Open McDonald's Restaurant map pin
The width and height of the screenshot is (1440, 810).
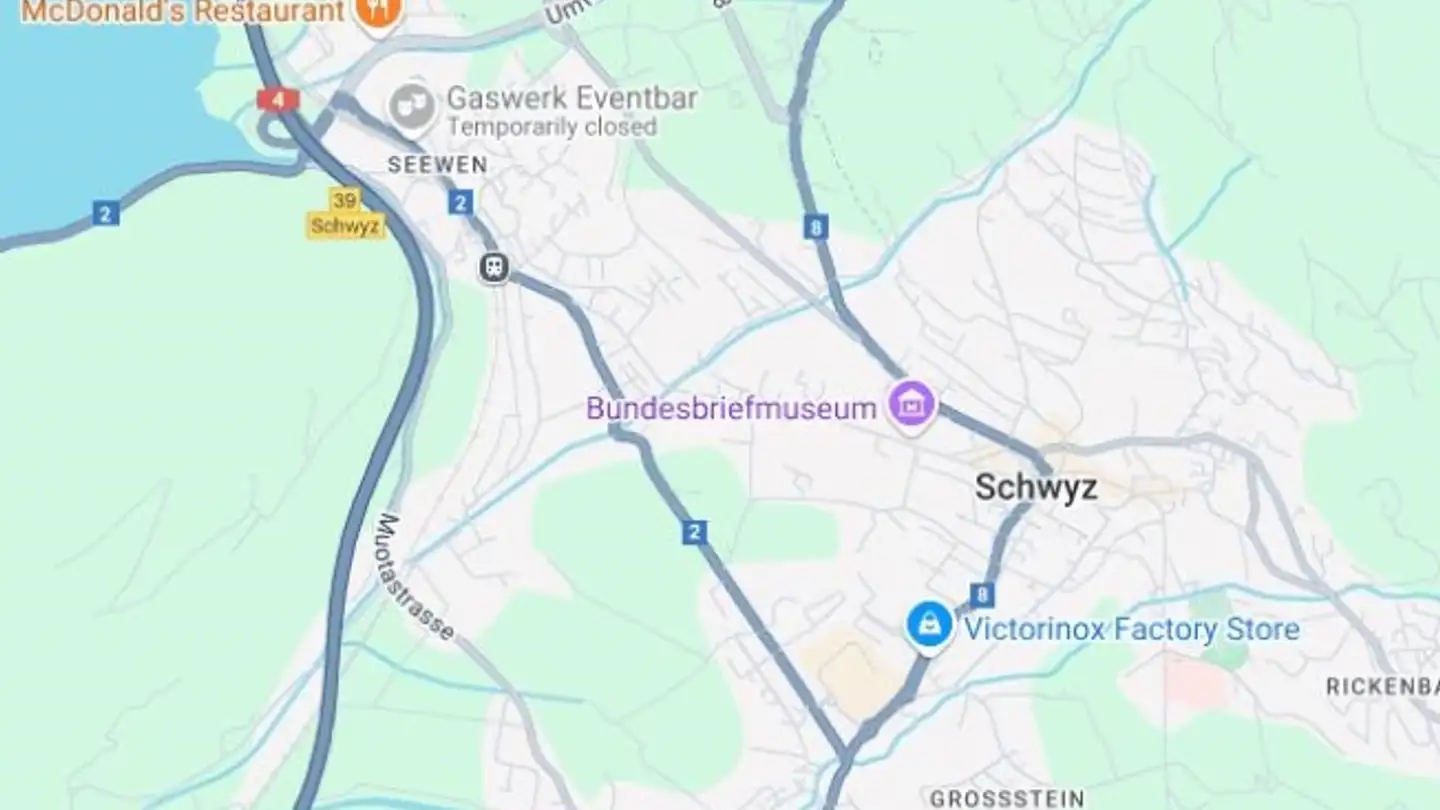coord(380,12)
